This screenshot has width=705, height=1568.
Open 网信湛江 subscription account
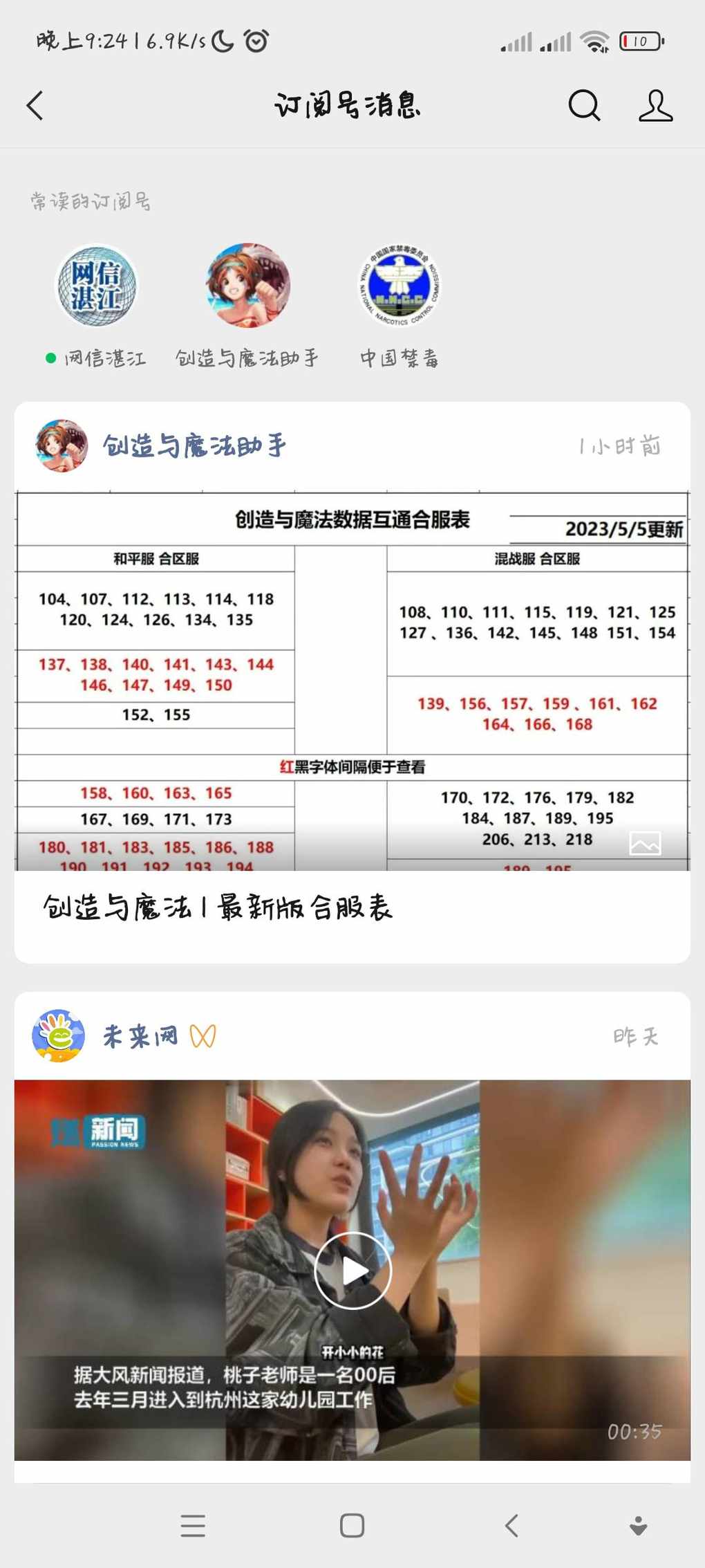coord(97,286)
